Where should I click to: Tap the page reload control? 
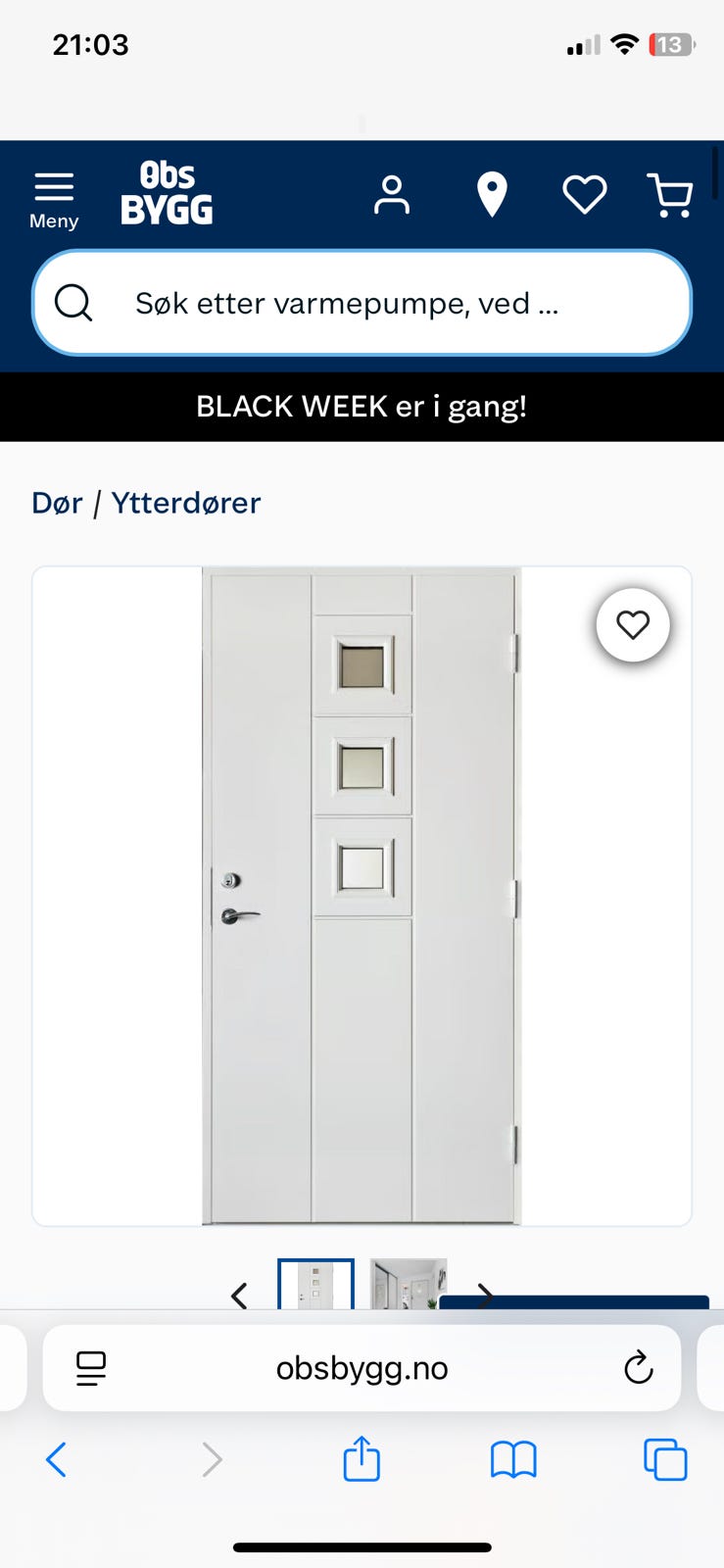639,1368
